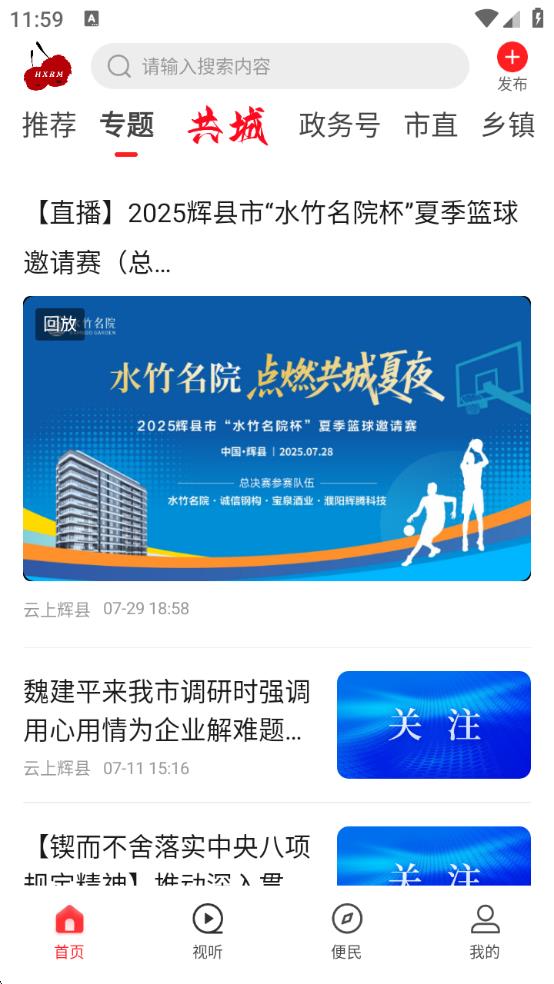Image resolution: width=554 pixels, height=984 pixels.
Task: Open the 乡镇 tab
Action: (508, 124)
